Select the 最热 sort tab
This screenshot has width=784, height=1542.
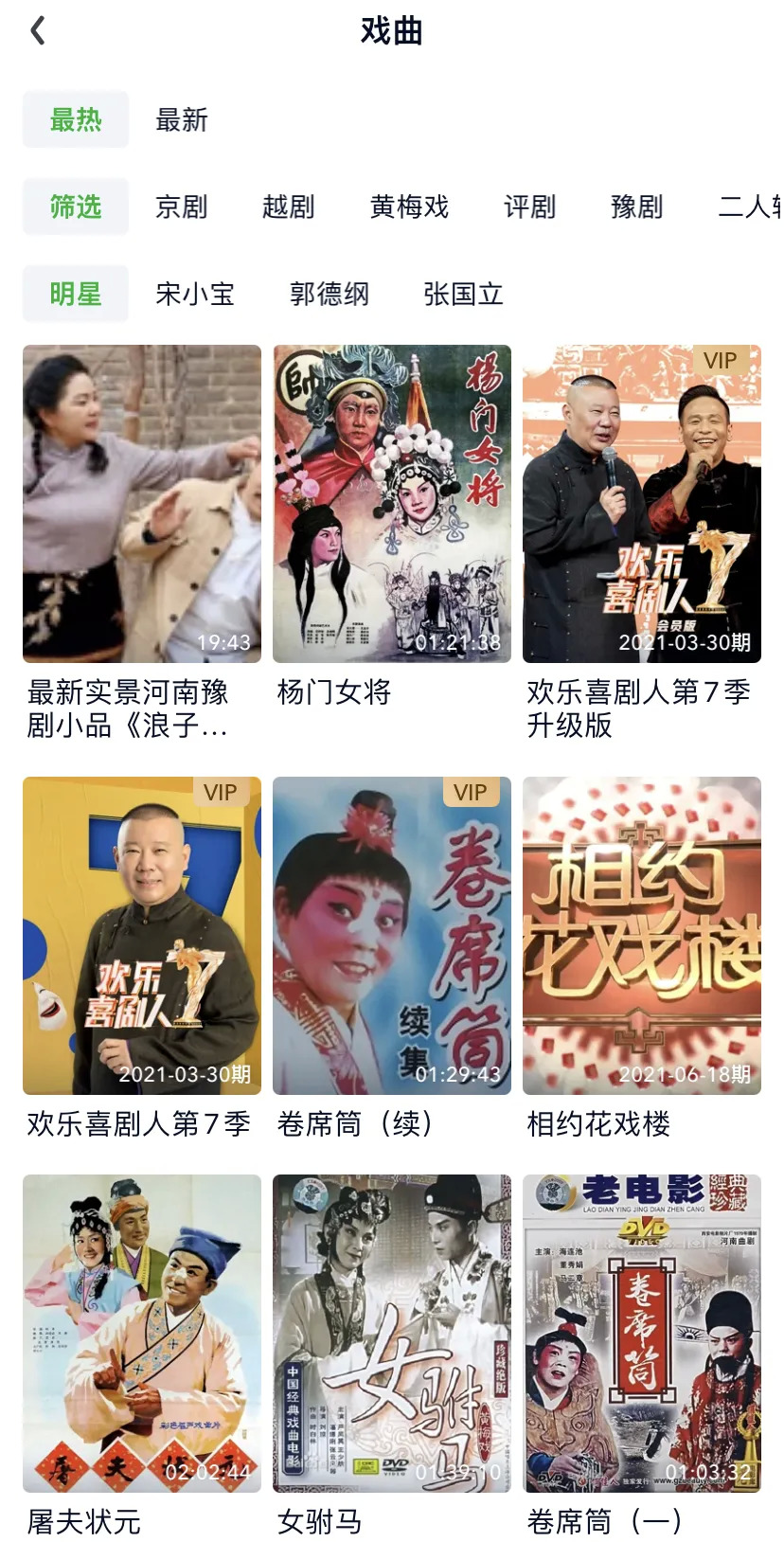pos(76,120)
